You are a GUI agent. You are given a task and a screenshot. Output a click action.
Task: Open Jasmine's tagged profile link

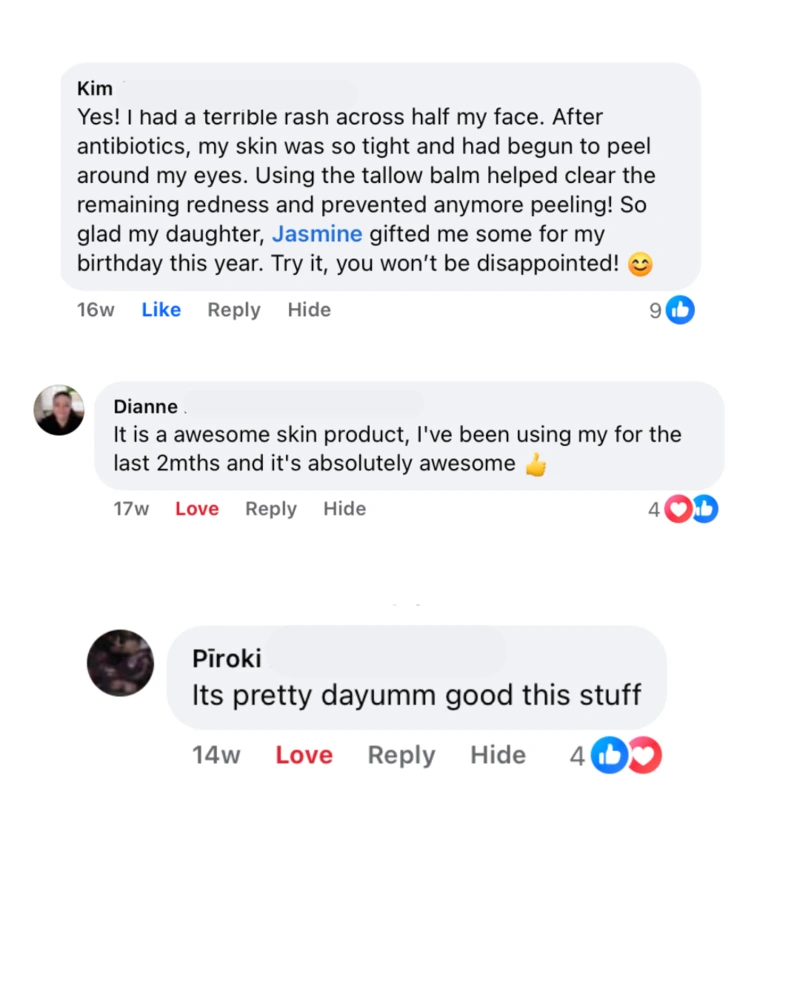pyautogui.click(x=317, y=234)
